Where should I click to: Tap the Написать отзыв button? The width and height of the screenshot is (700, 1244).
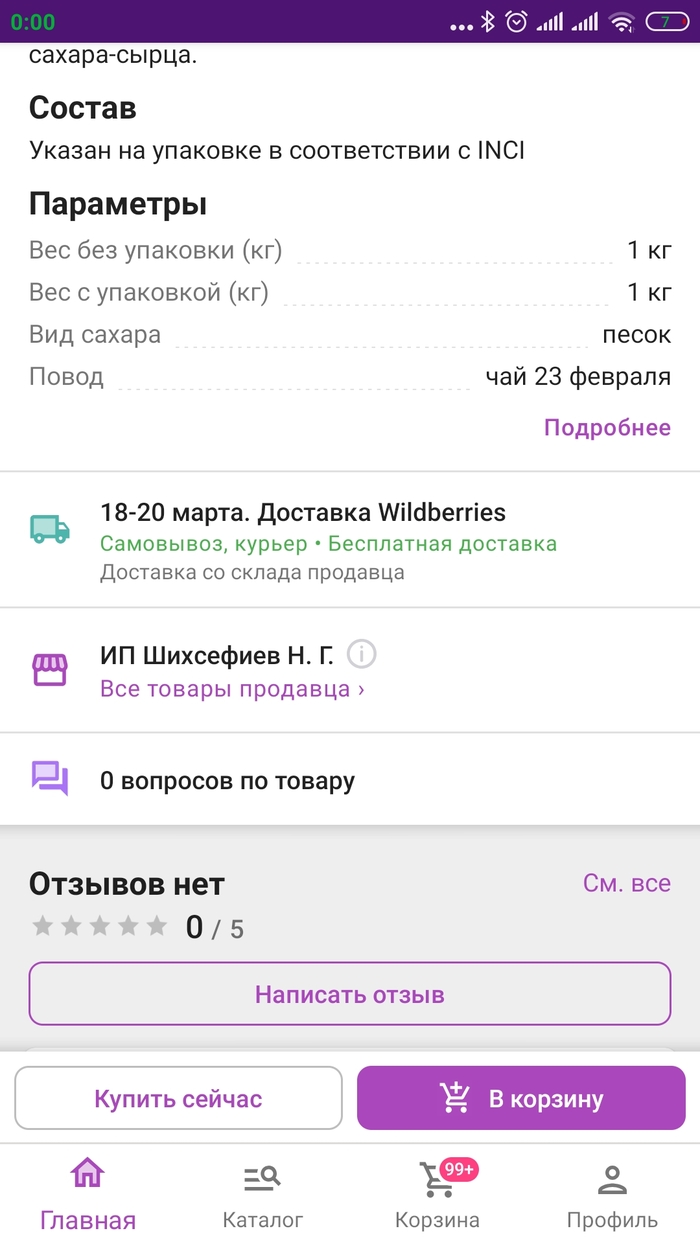(x=350, y=994)
